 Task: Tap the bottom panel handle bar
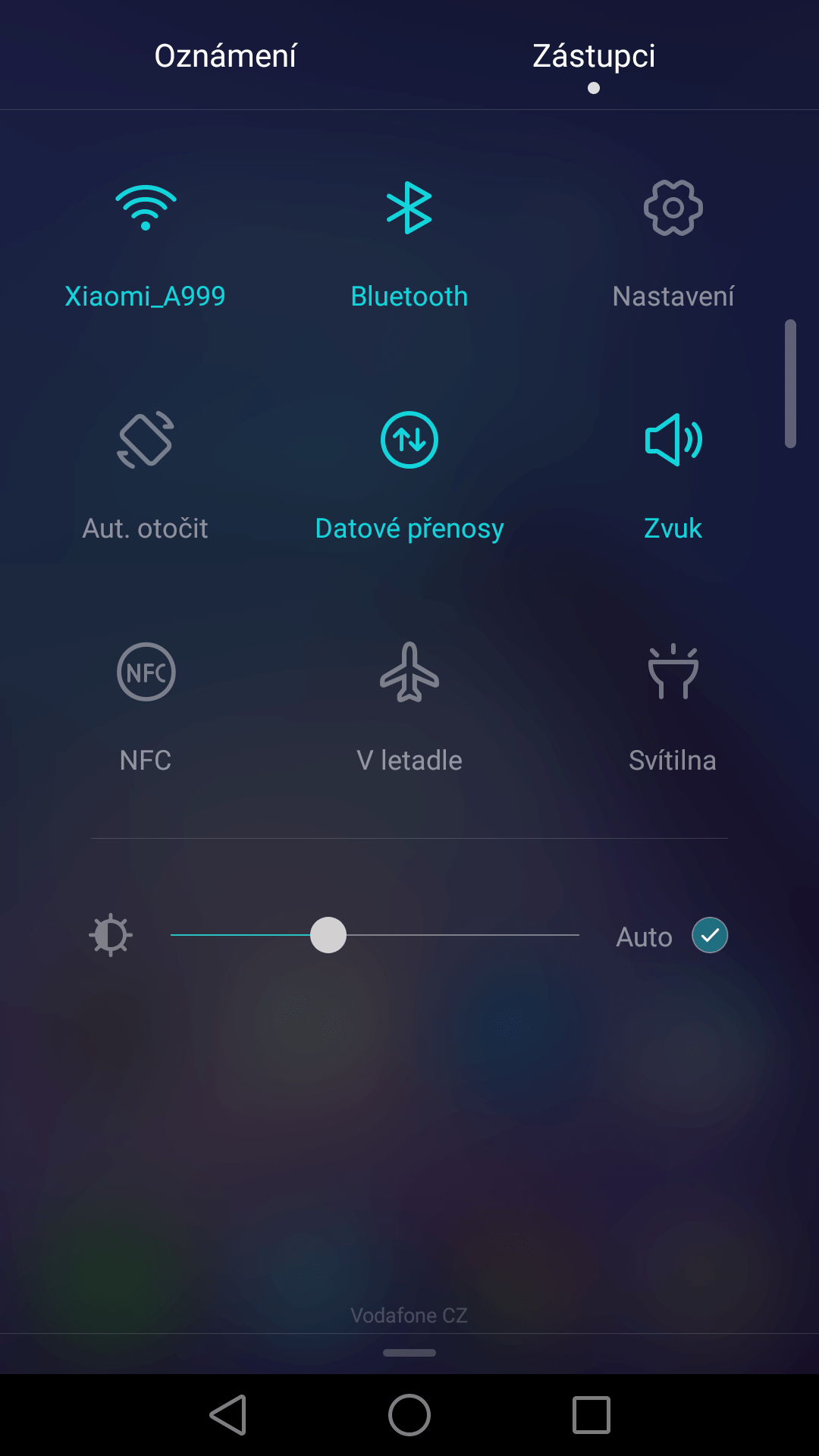point(409,1353)
